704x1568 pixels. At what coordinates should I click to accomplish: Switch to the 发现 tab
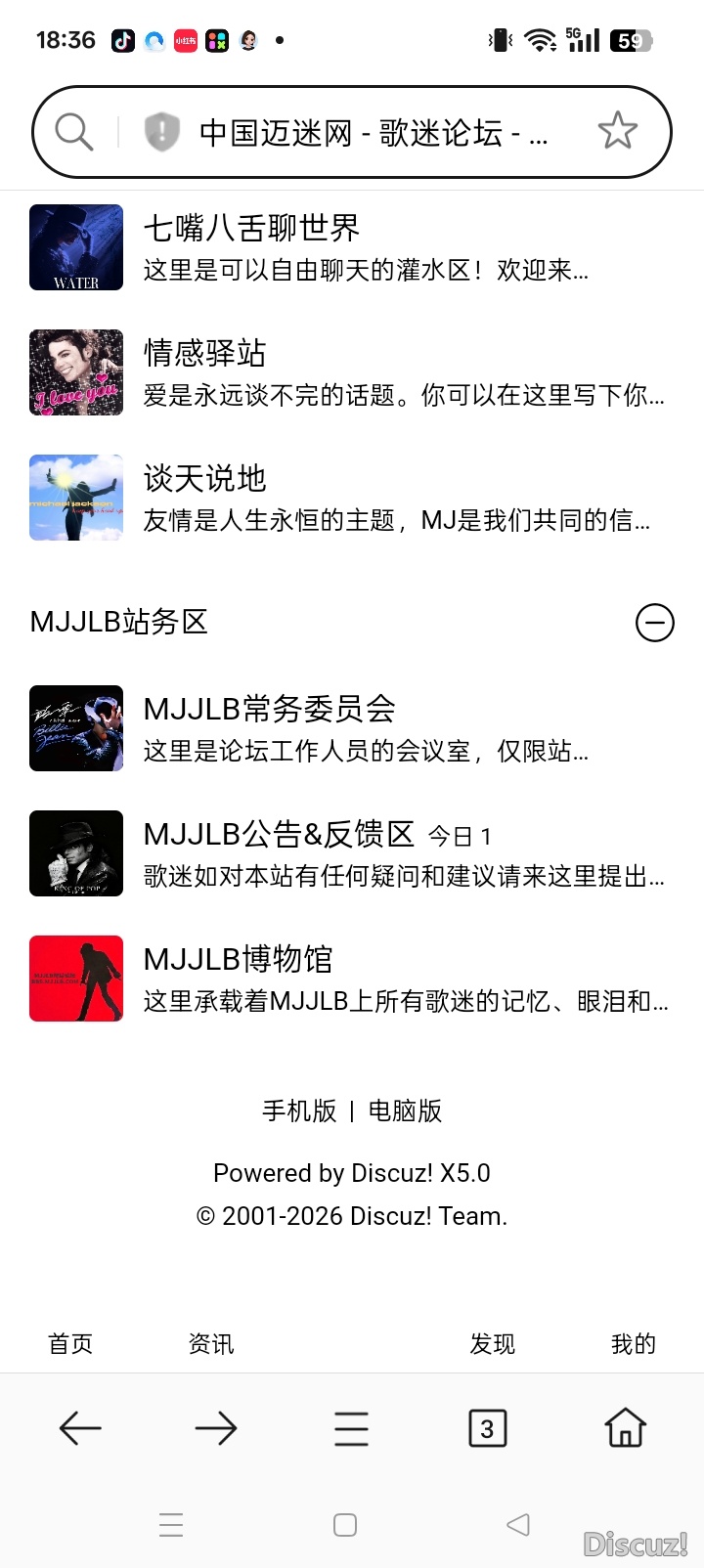(x=493, y=1344)
